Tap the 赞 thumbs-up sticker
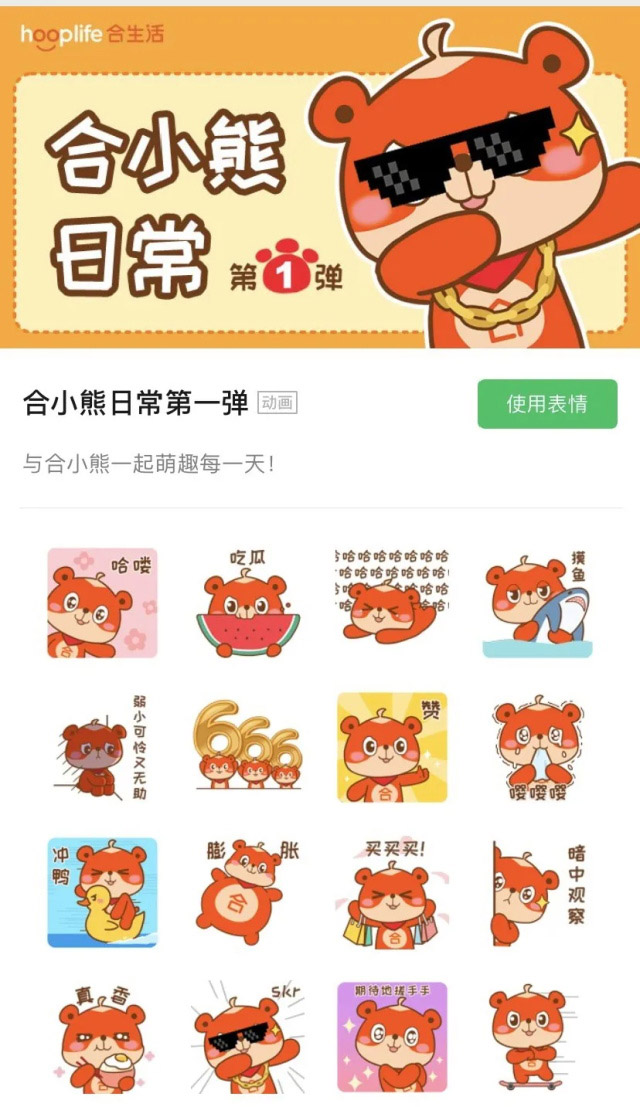The width and height of the screenshot is (640, 1107). pyautogui.click(x=391, y=747)
